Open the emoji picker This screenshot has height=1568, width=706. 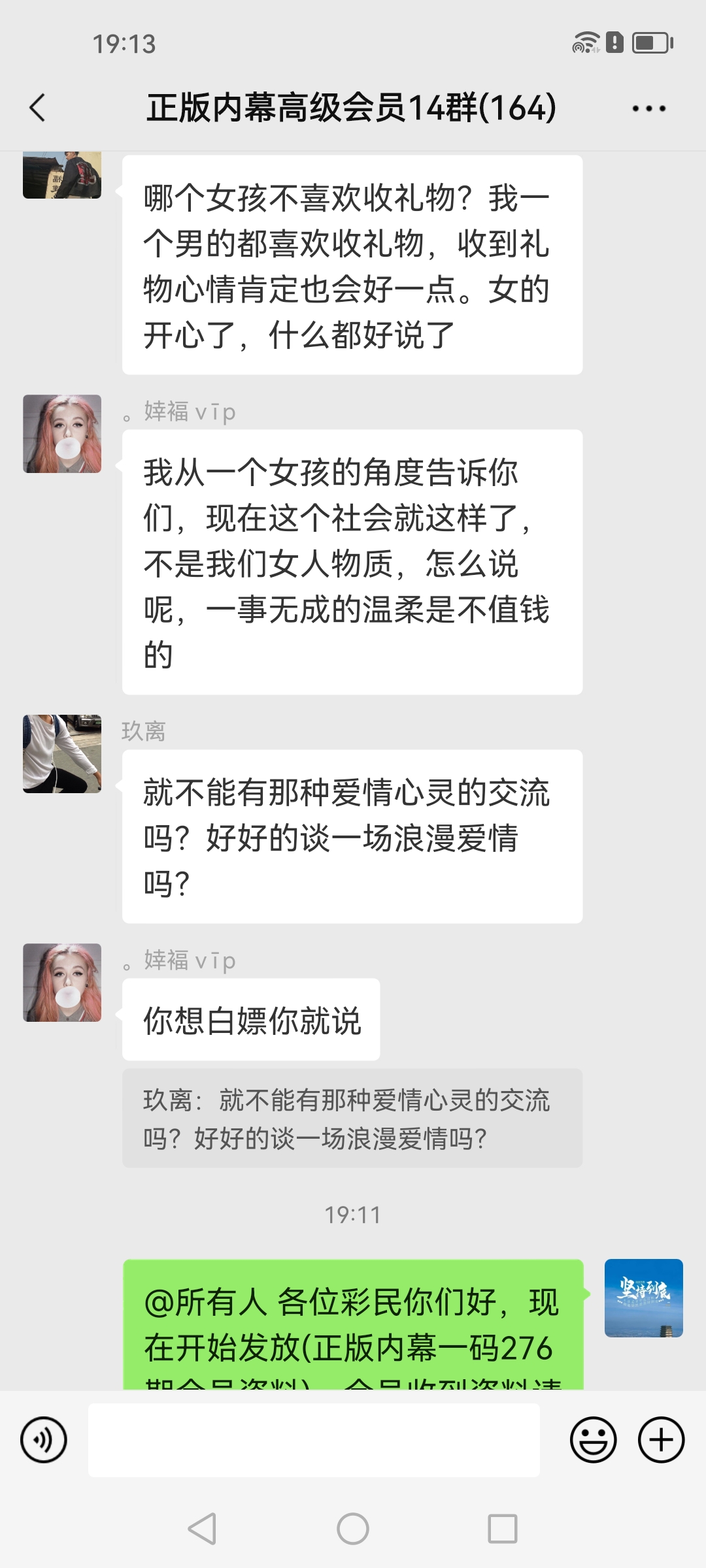click(x=593, y=1439)
